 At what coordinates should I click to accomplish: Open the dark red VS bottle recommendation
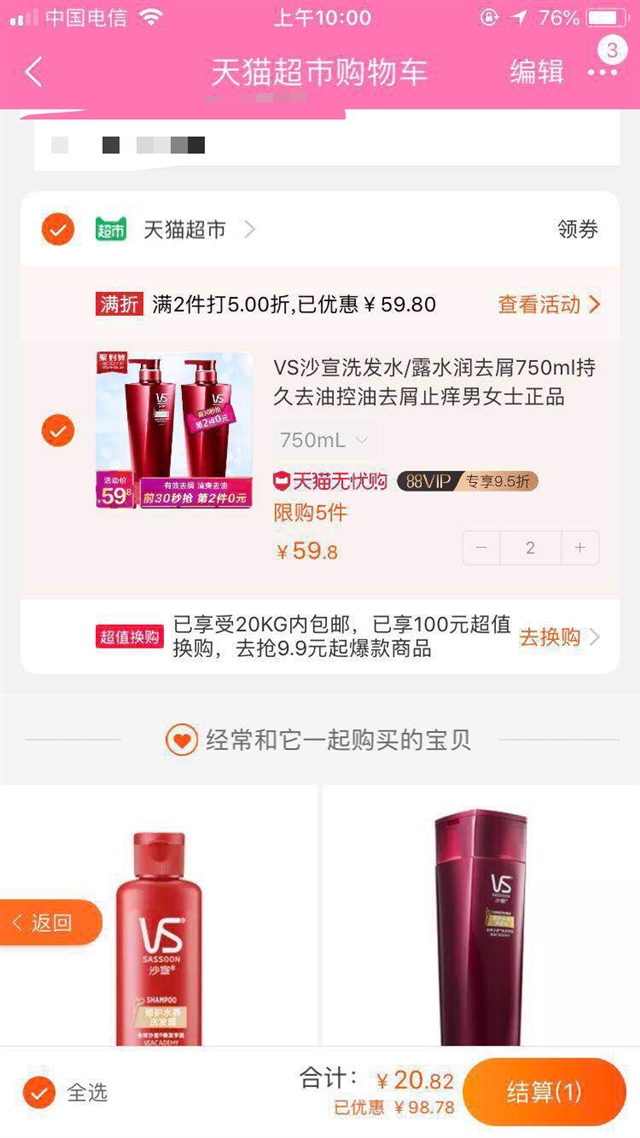click(x=482, y=920)
